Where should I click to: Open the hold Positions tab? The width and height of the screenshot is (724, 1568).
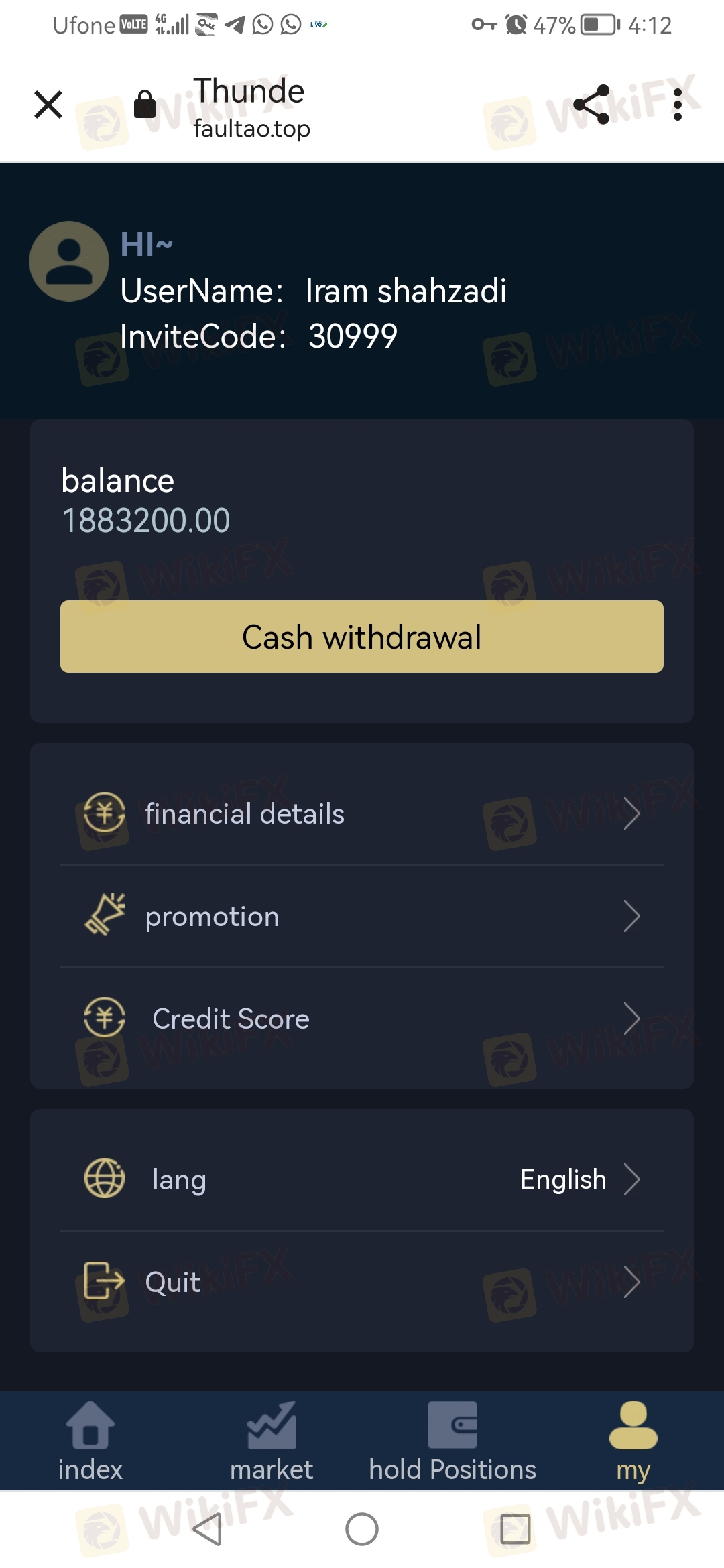pos(452,1441)
